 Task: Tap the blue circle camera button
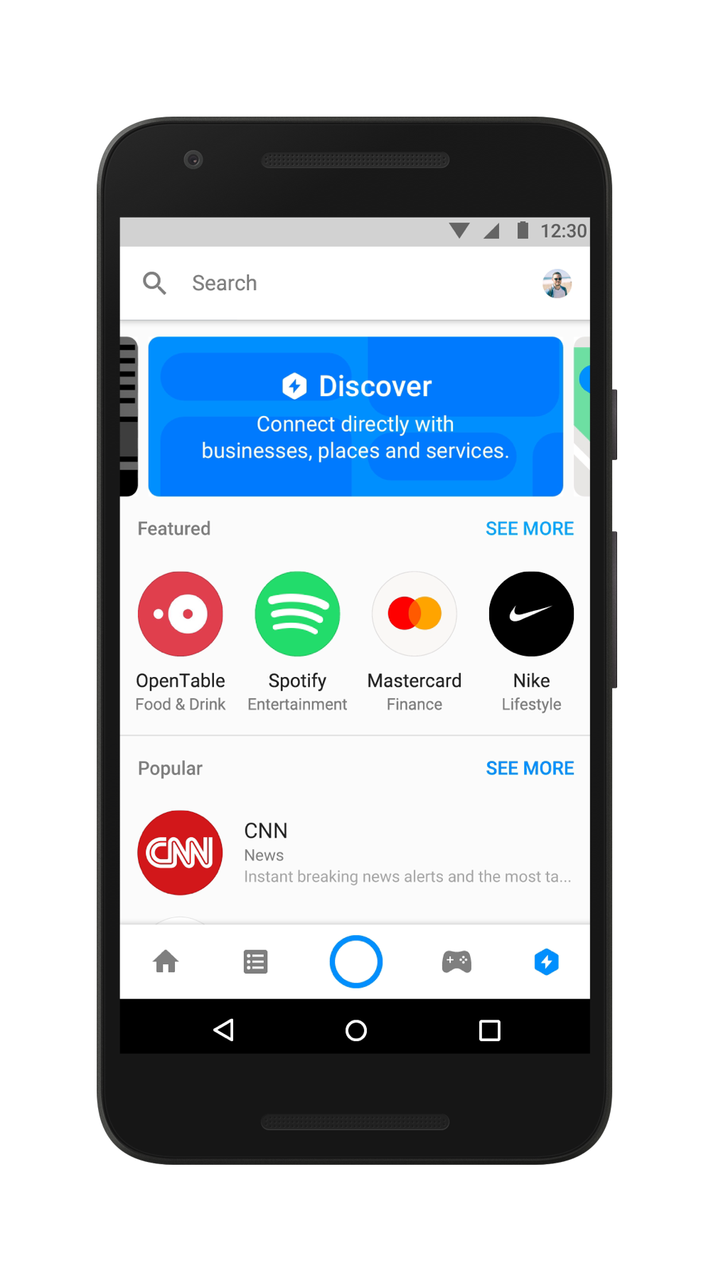coord(356,962)
